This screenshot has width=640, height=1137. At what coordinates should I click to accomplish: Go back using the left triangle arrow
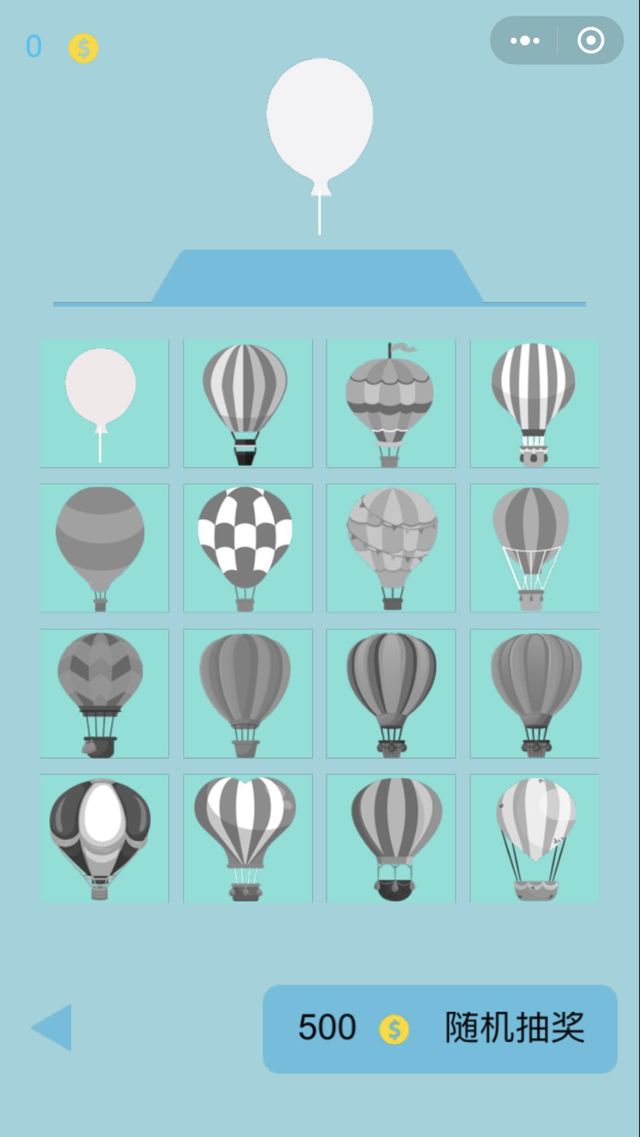click(52, 1028)
